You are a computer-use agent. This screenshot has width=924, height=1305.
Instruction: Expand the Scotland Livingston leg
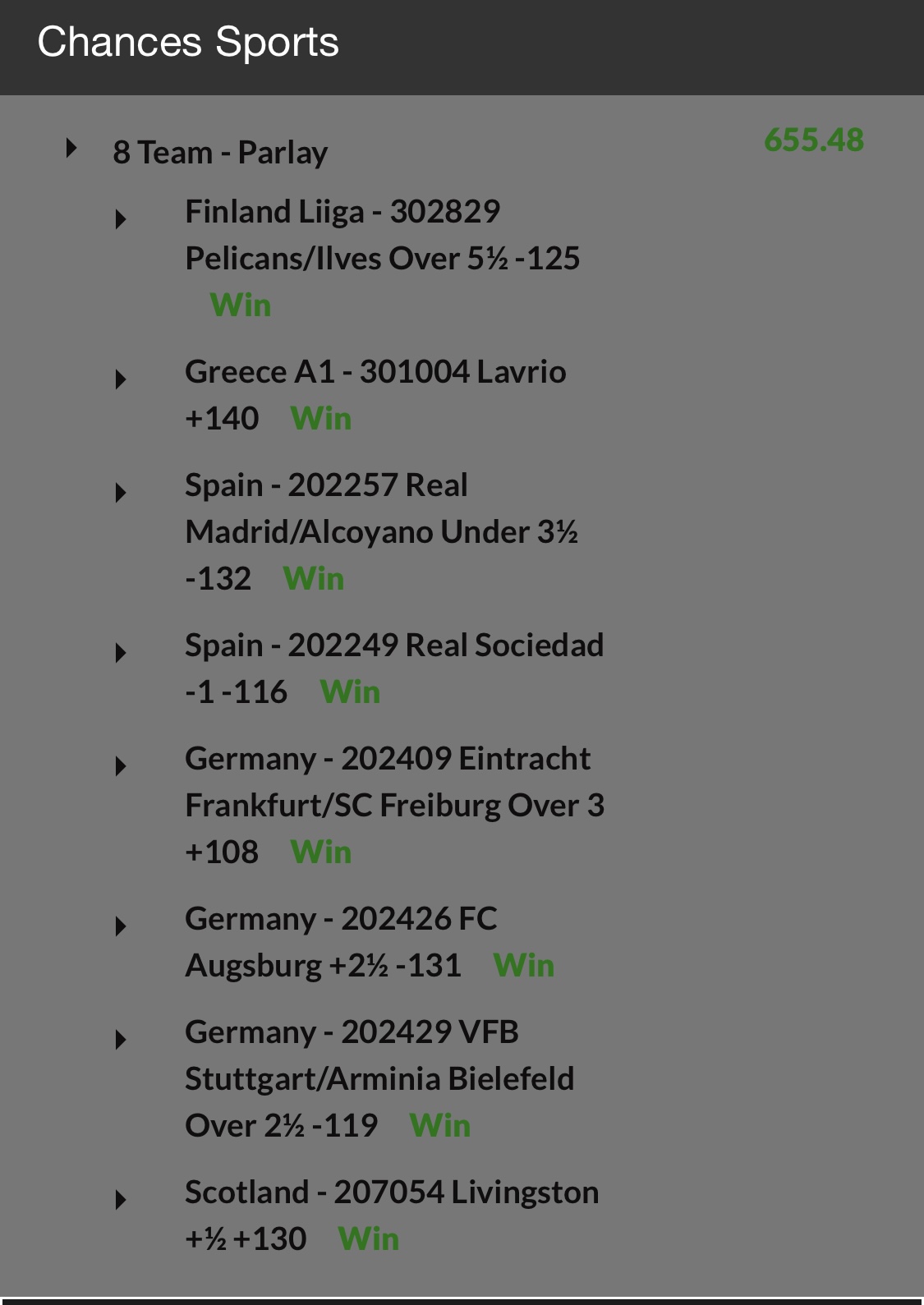coord(121,1200)
